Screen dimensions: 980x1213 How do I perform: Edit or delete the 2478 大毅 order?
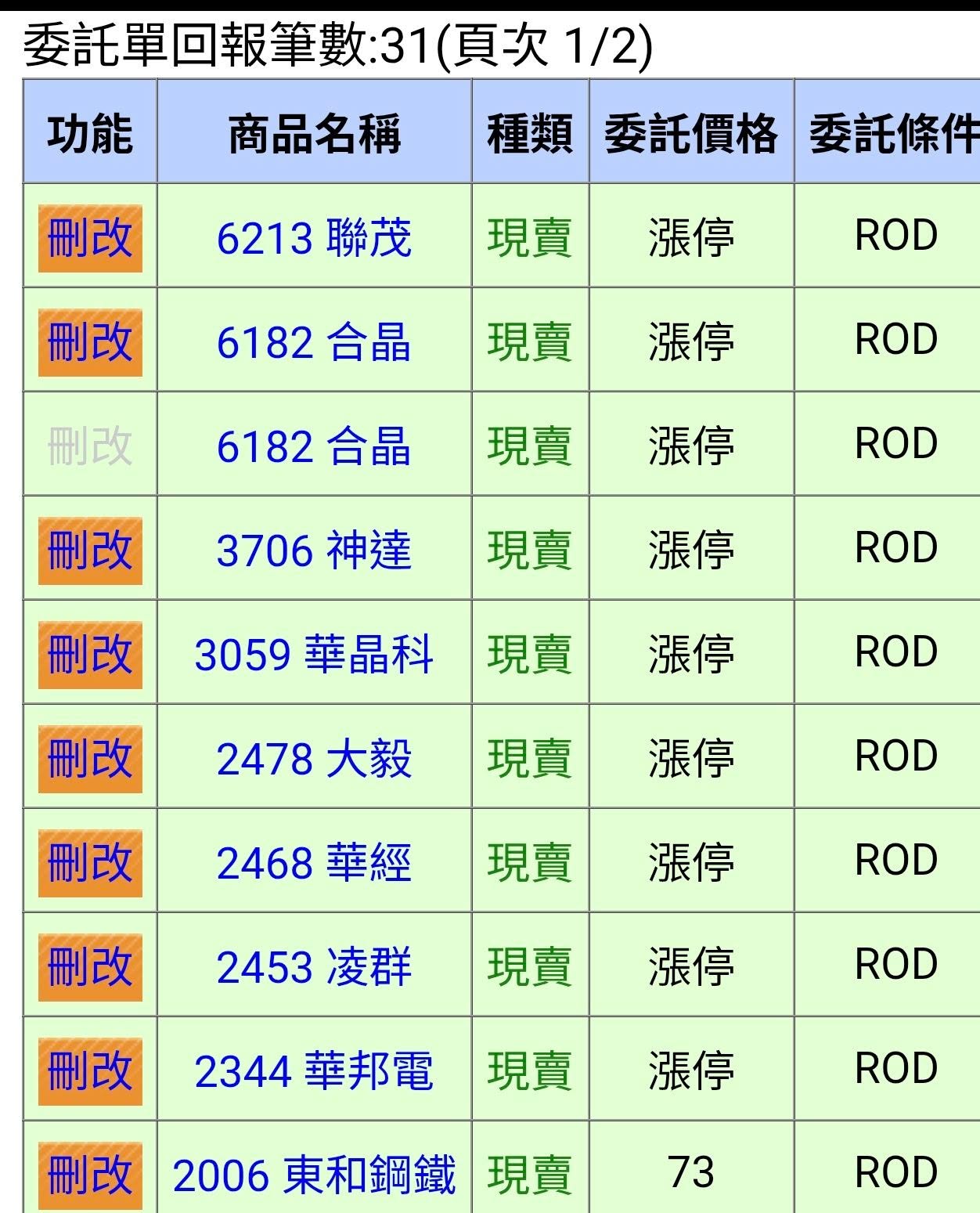90,759
